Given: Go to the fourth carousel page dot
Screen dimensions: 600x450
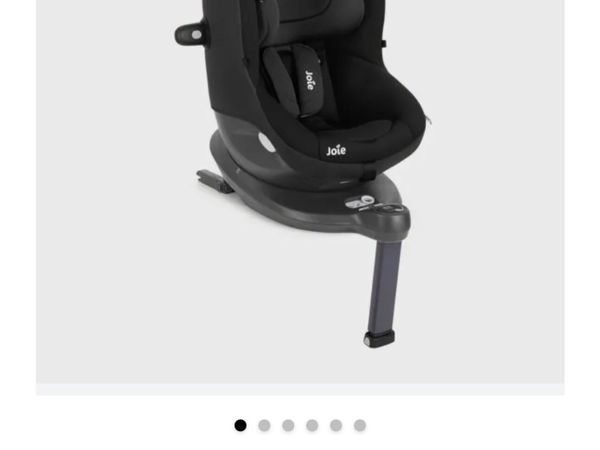Looking at the screenshot, I should click(x=312, y=425).
